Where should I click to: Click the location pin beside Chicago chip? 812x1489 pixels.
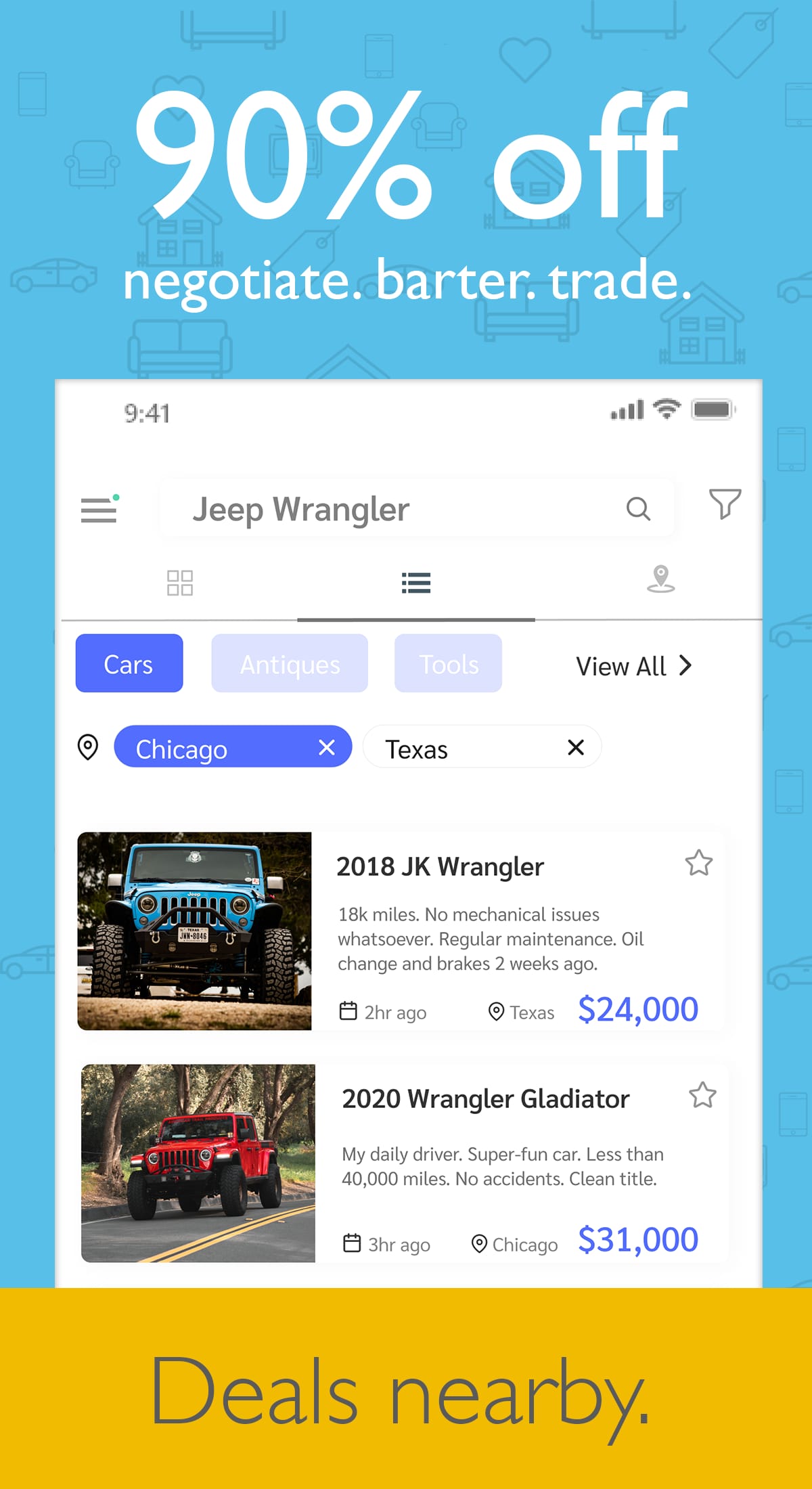[x=89, y=748]
